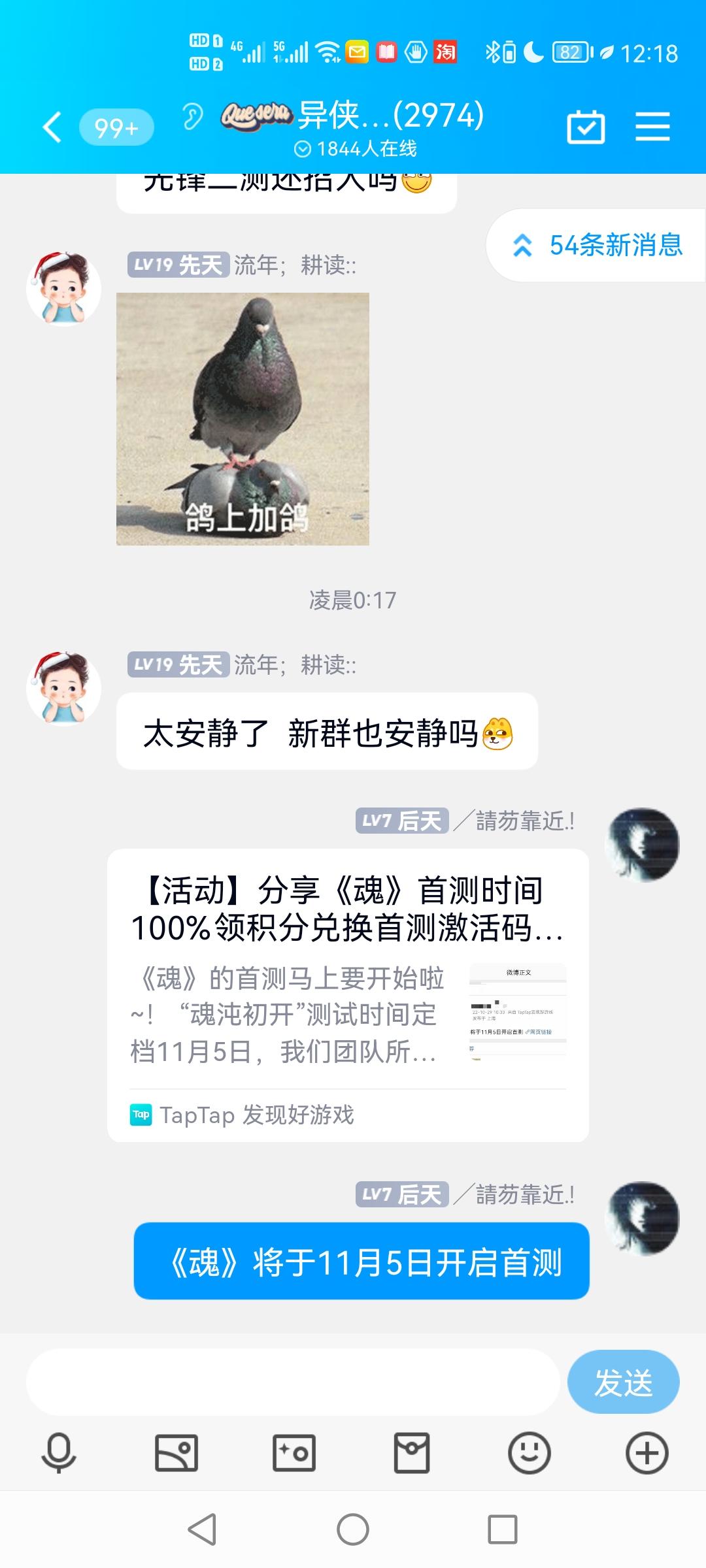Open the camera to take a photo
This screenshot has width=706, height=1568.
(294, 1454)
